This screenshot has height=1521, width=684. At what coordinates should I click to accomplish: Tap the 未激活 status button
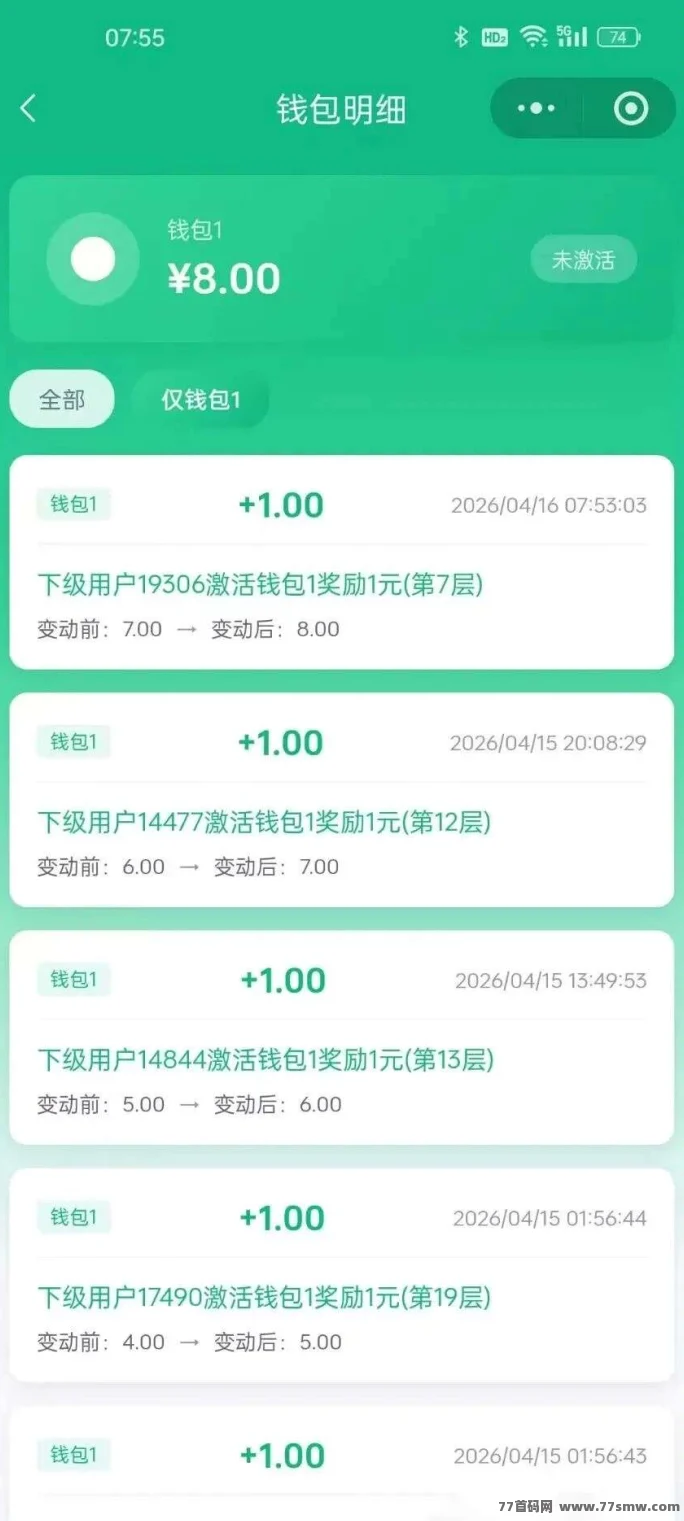pyautogui.click(x=583, y=260)
